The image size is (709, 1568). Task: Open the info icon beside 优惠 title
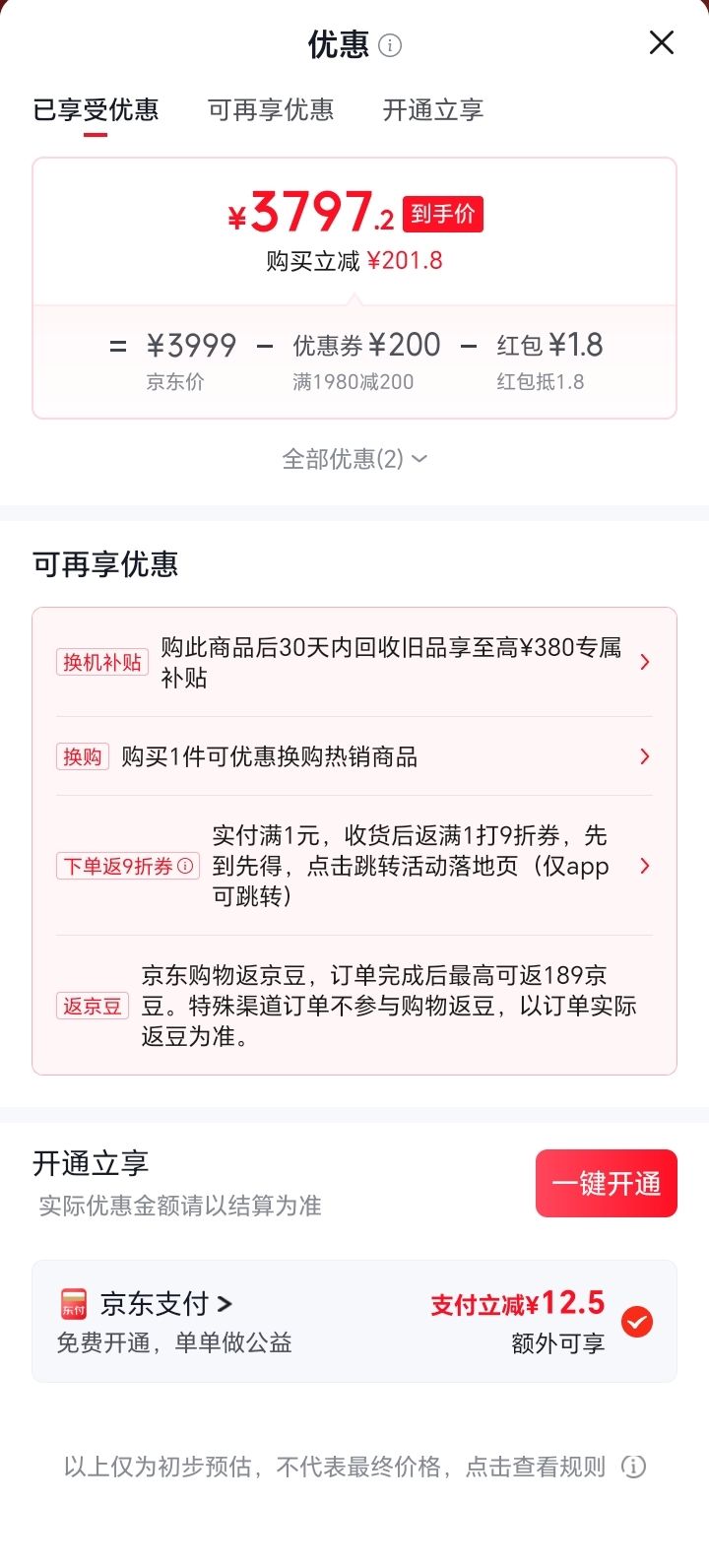390,45
